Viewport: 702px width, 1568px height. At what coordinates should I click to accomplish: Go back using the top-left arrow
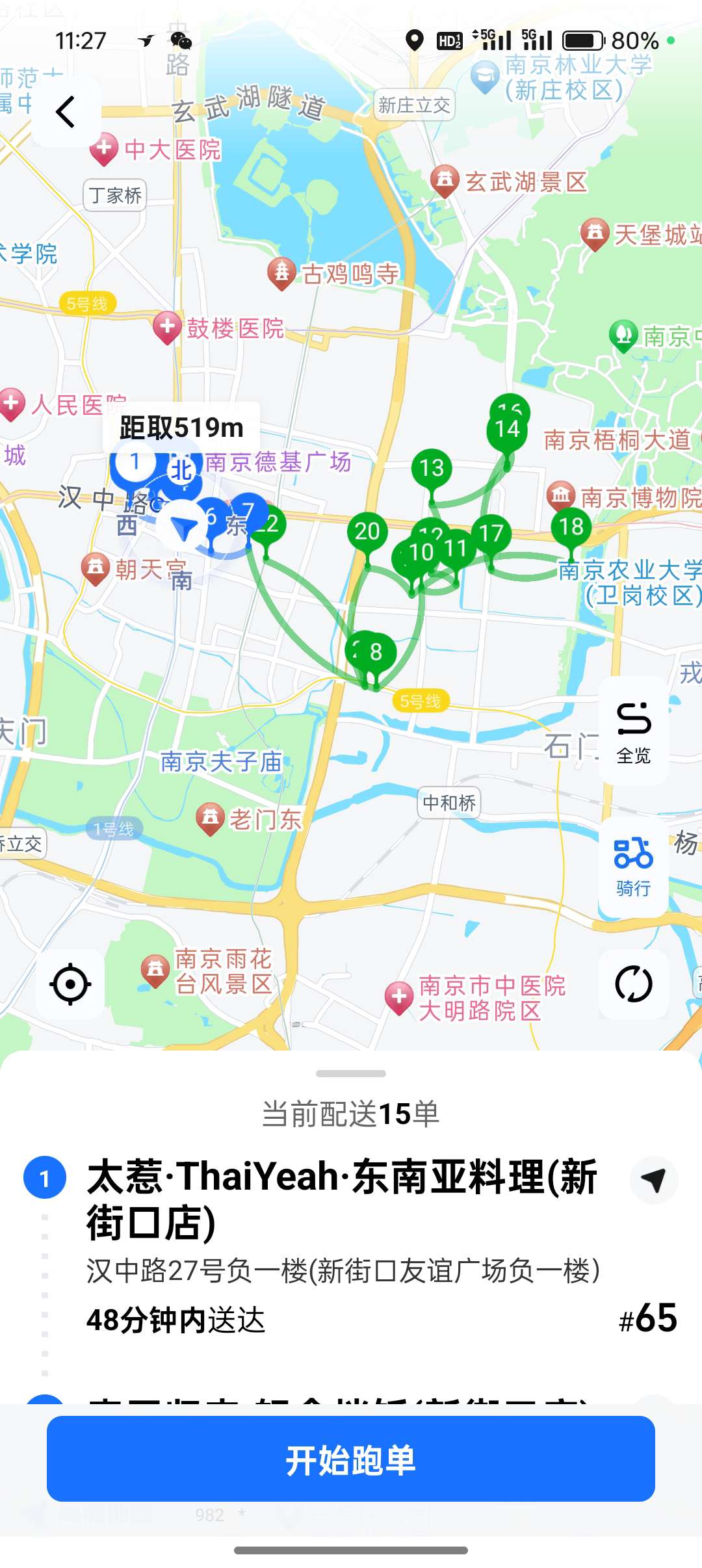tap(66, 112)
